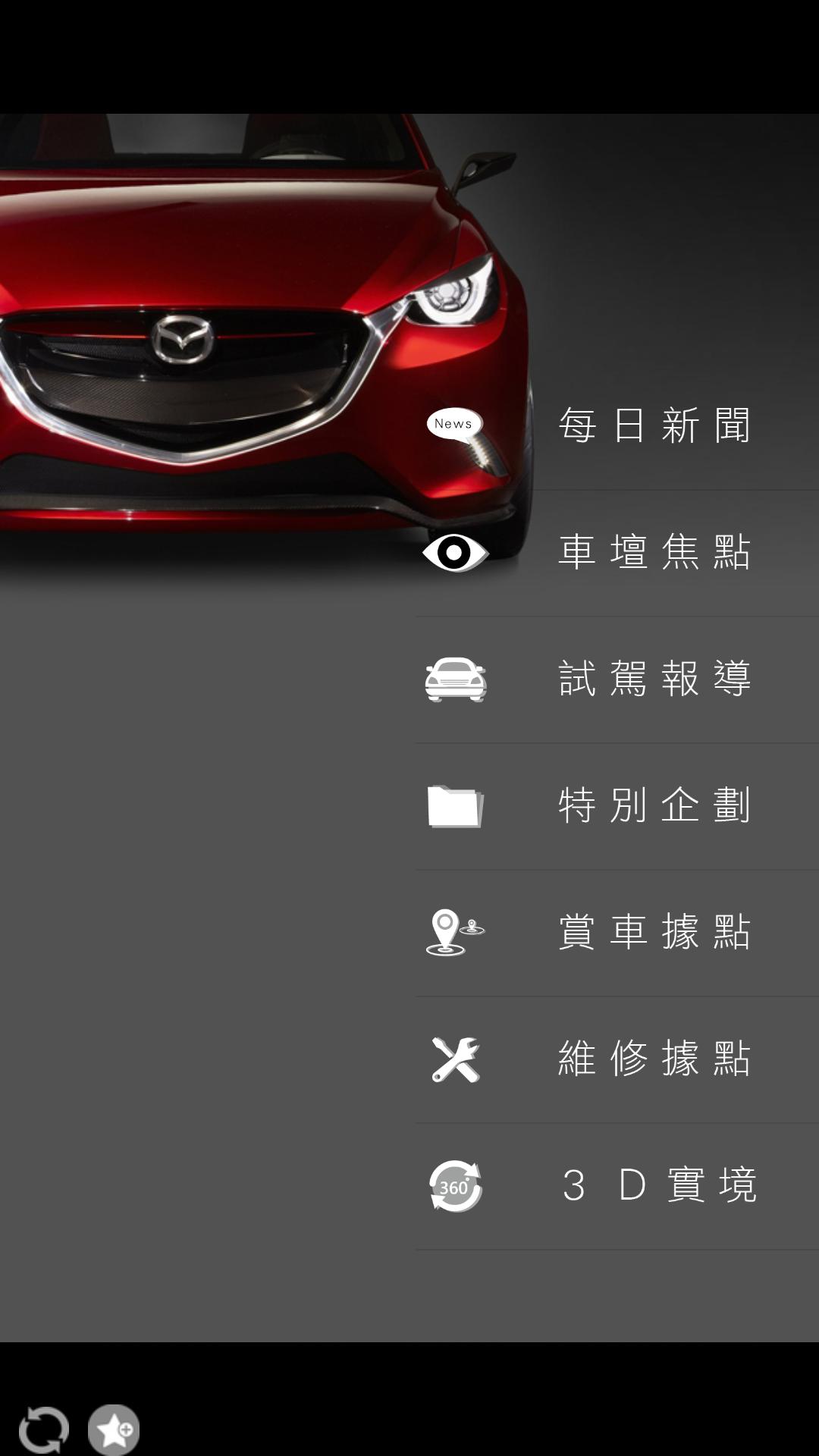Tap the star-plus favorite icon

coord(114,1429)
